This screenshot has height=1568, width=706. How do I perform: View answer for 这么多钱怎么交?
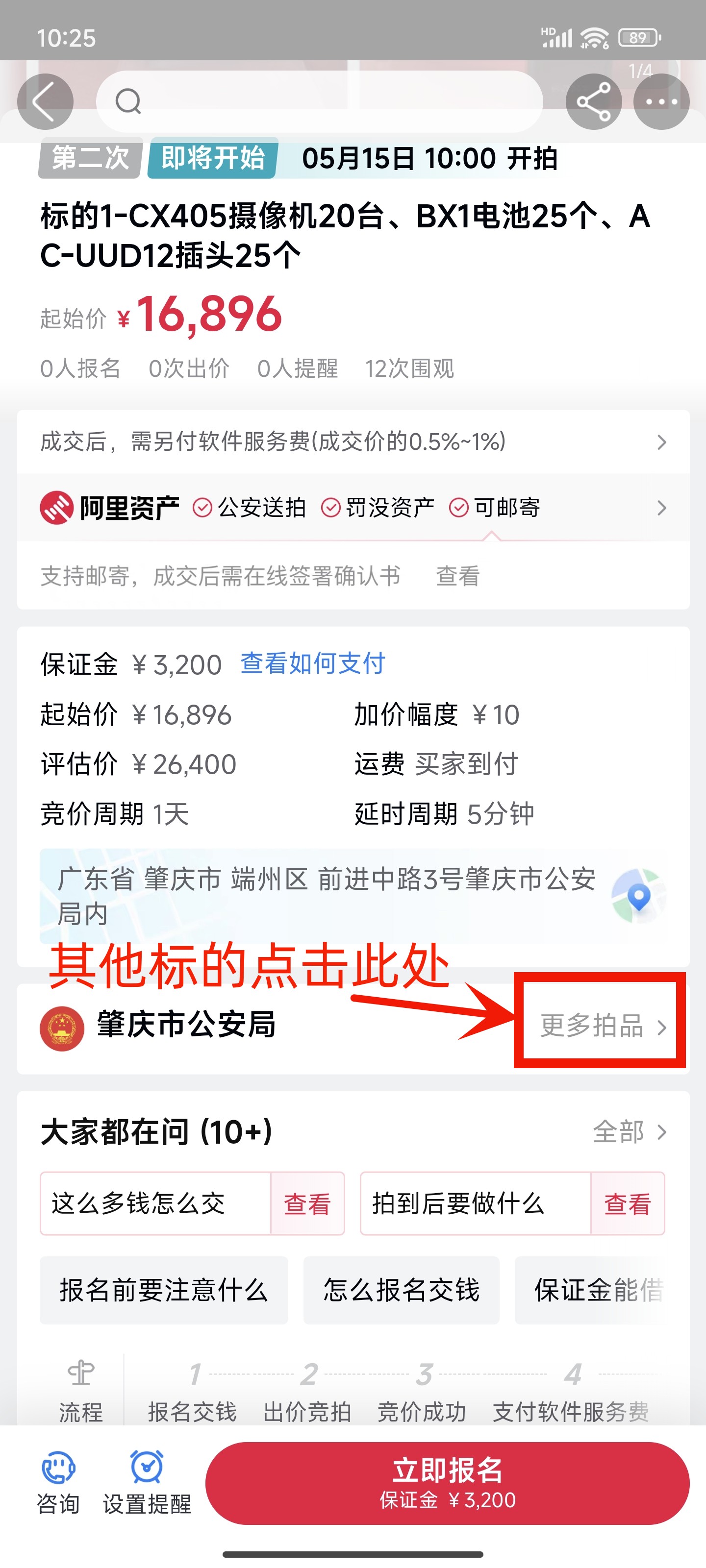point(307,1204)
